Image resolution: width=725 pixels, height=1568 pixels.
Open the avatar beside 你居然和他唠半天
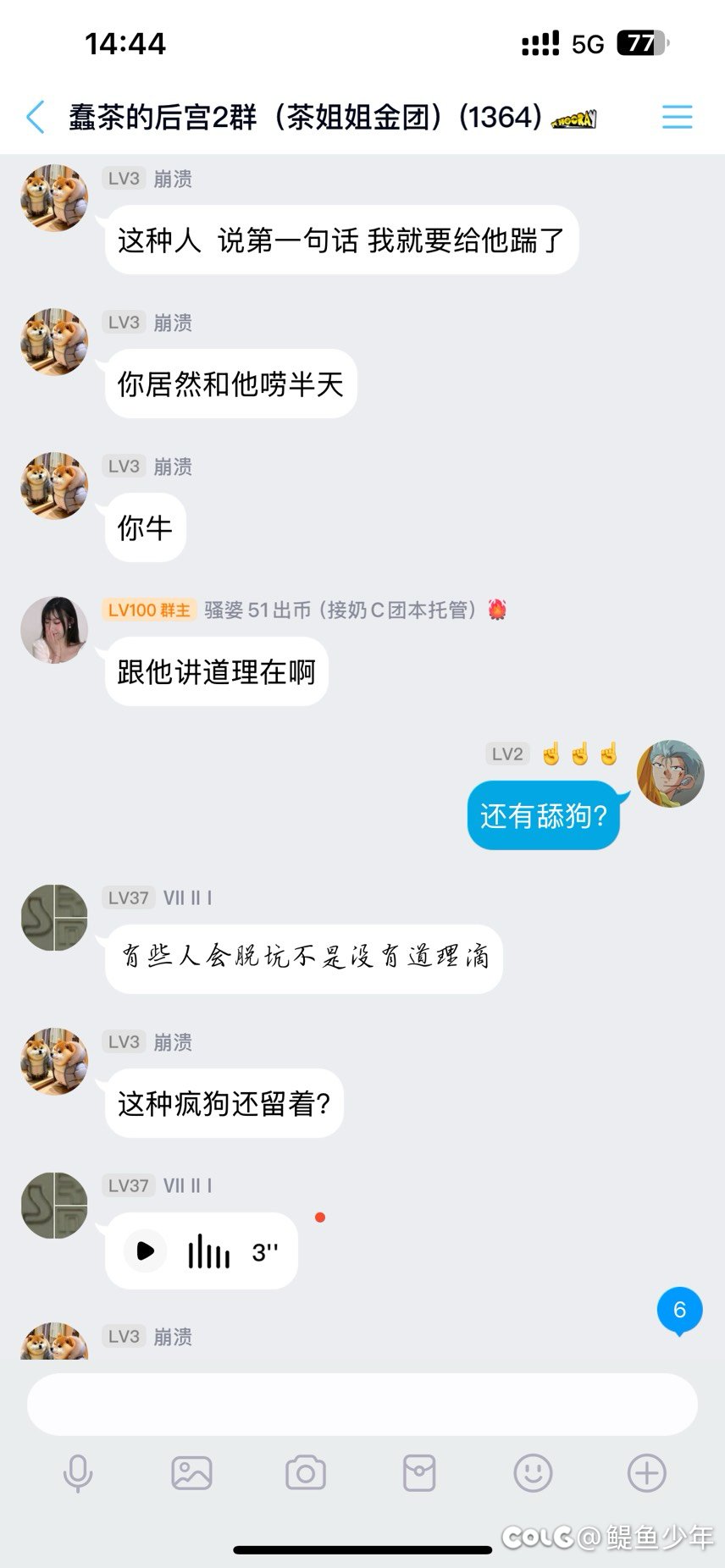[54, 341]
